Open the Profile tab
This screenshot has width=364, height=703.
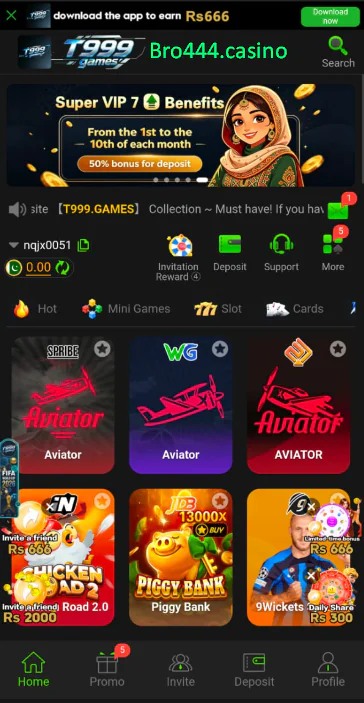328,669
